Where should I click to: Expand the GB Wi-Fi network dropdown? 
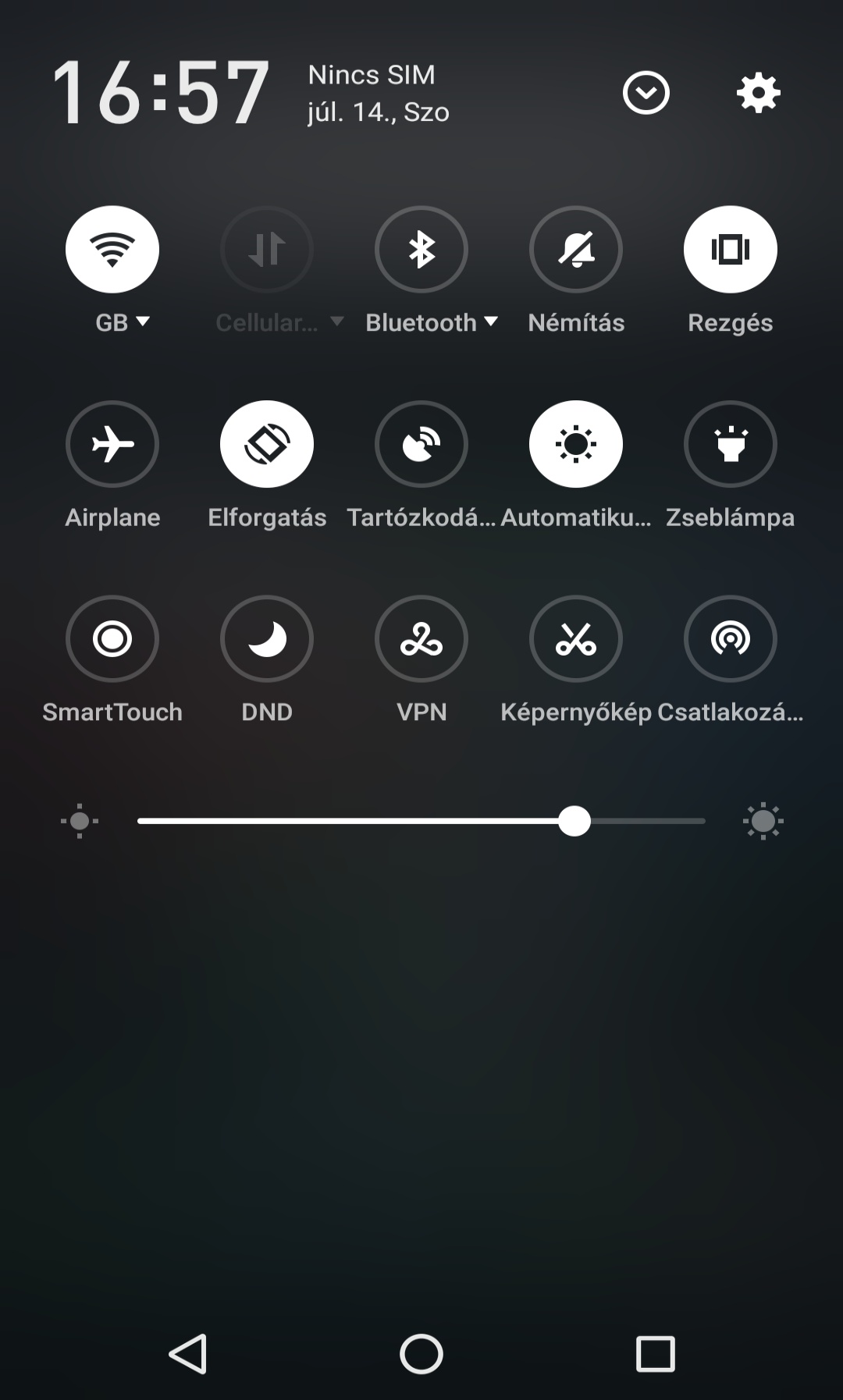click(x=123, y=322)
